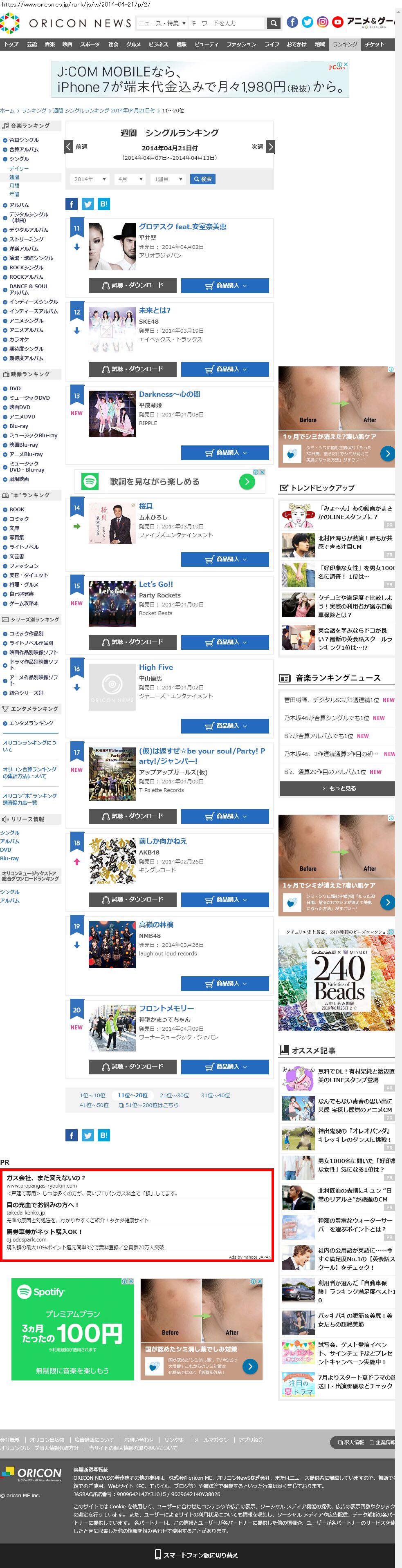Go to ranks 1位〜10位 page
Screen dimensions: 402x1568
92,1095
